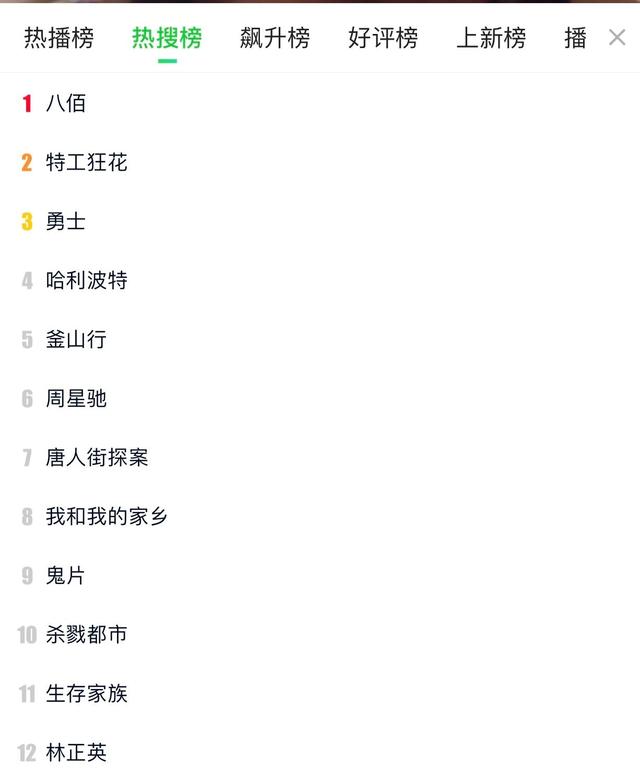Select the 鬼片 hot search

click(x=66, y=575)
